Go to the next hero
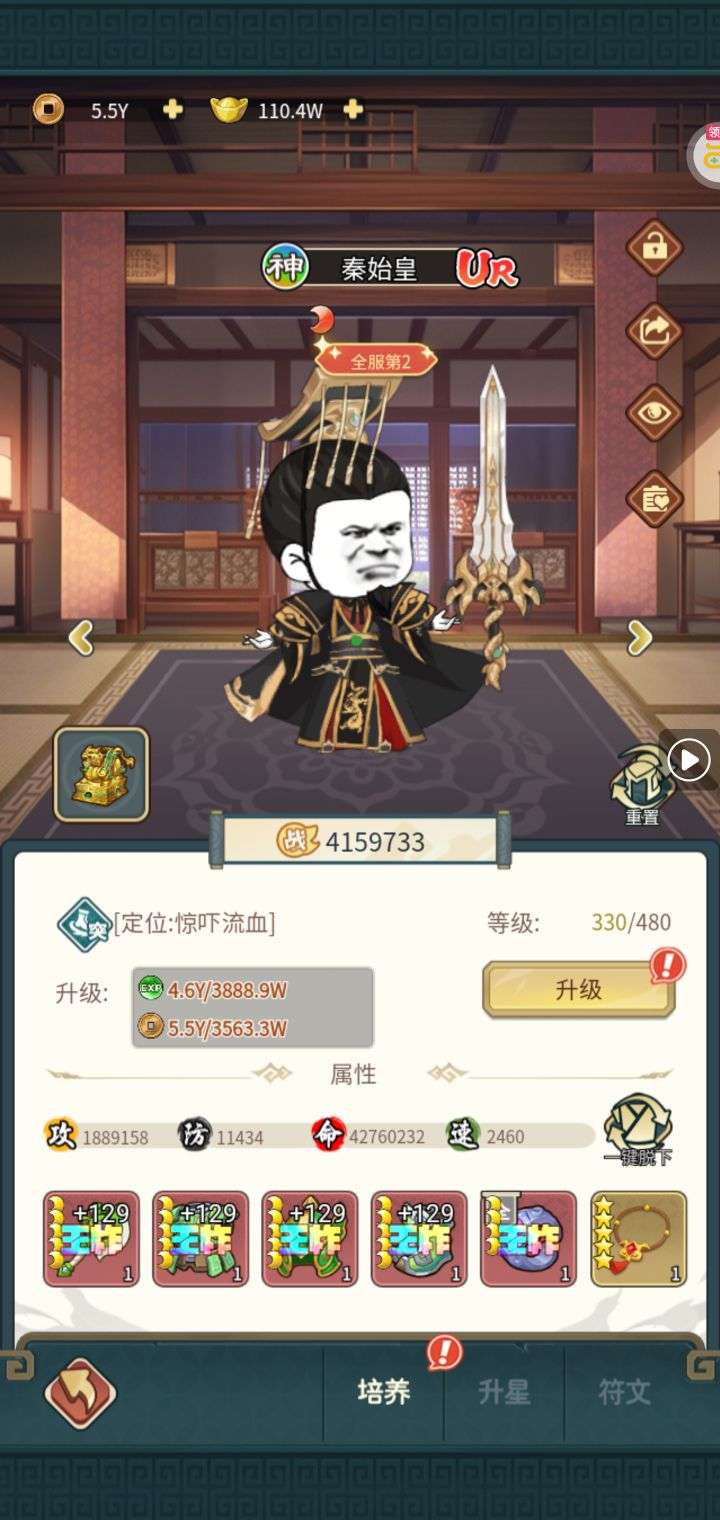The height and width of the screenshot is (1520, 720). point(639,637)
